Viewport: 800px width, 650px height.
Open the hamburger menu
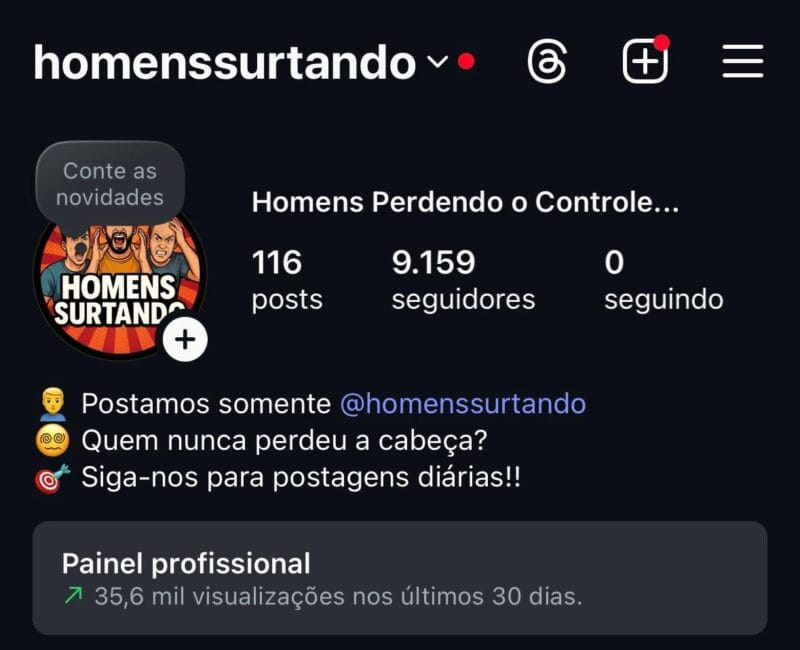pos(742,63)
